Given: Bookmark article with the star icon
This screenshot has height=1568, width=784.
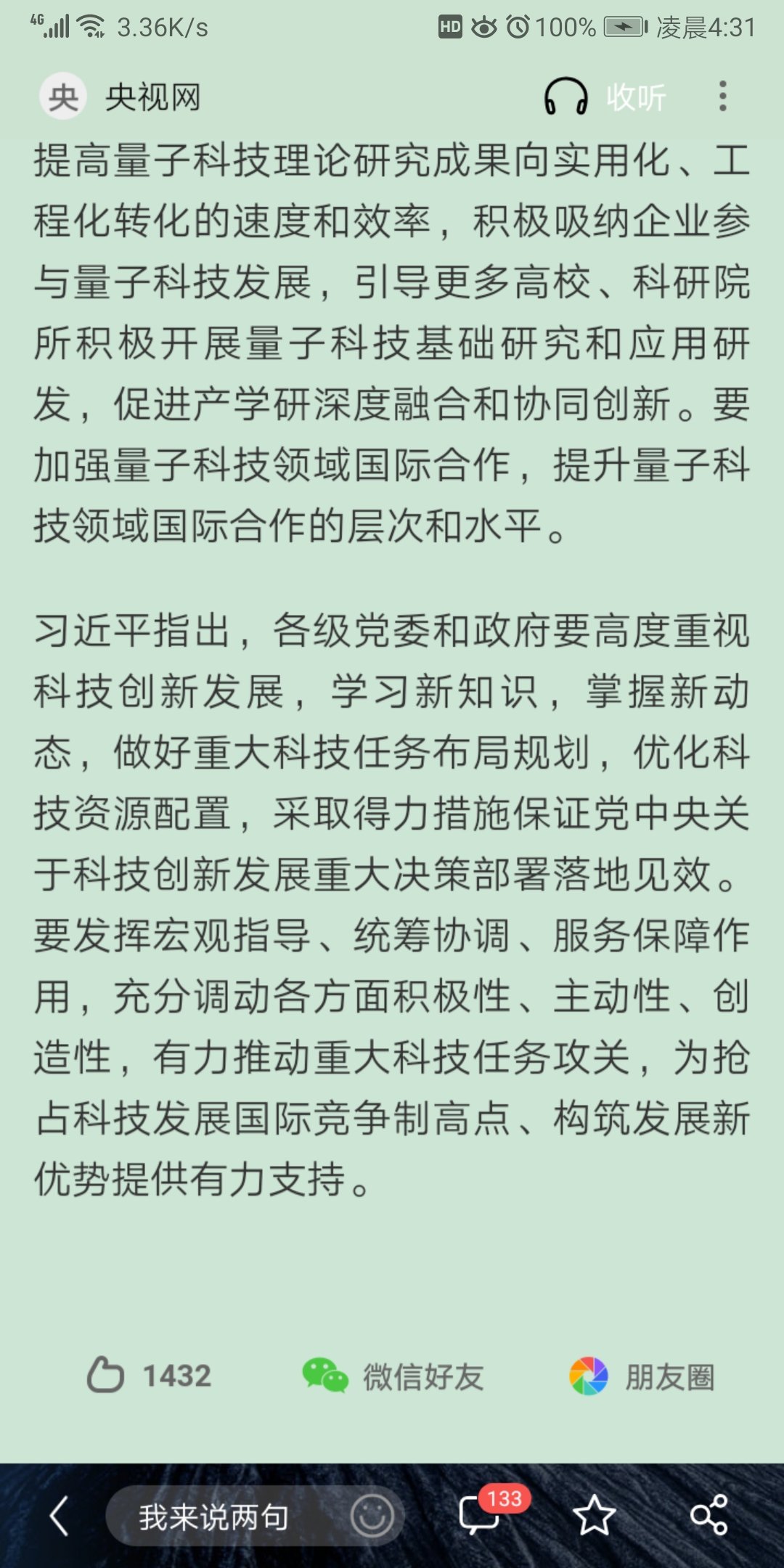Looking at the screenshot, I should click(x=594, y=1516).
